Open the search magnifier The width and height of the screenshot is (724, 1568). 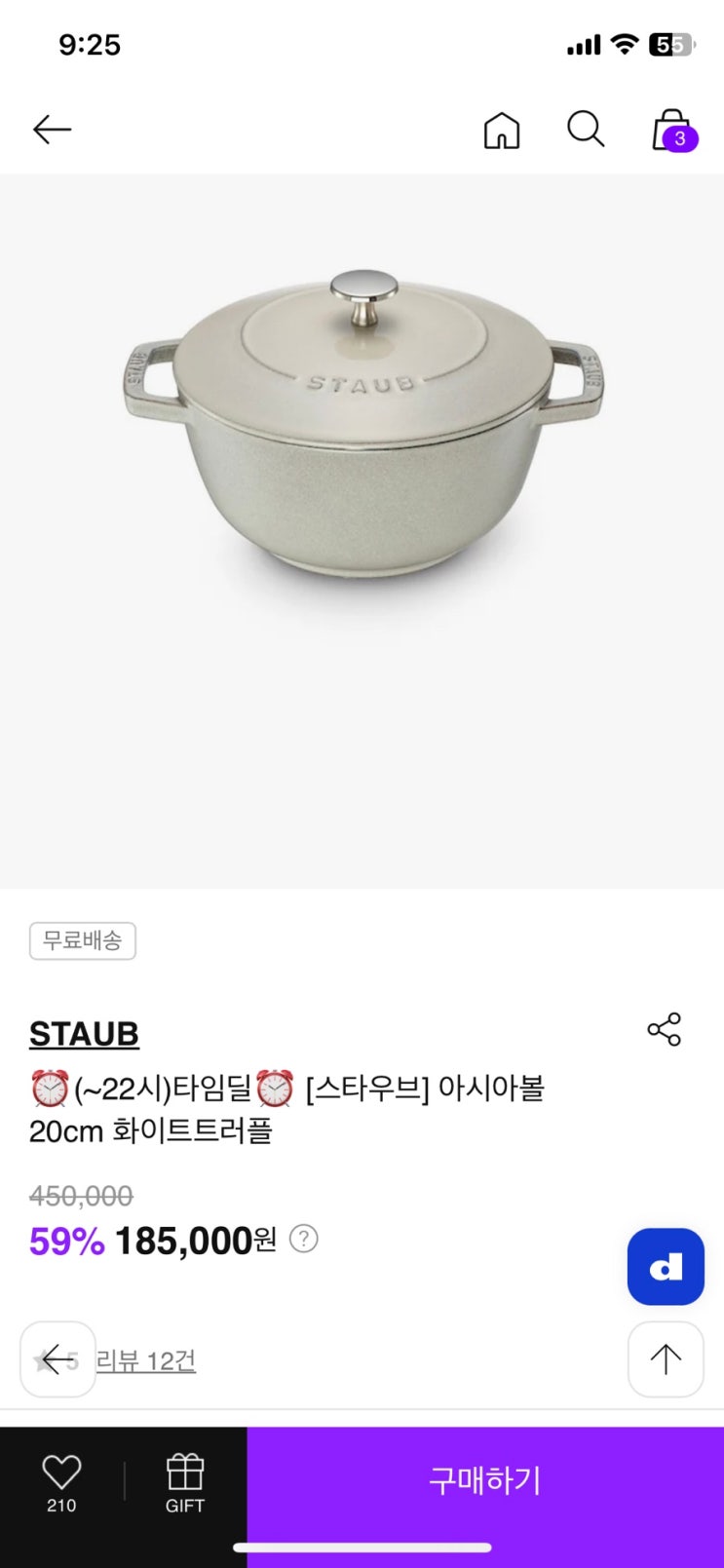click(x=586, y=129)
